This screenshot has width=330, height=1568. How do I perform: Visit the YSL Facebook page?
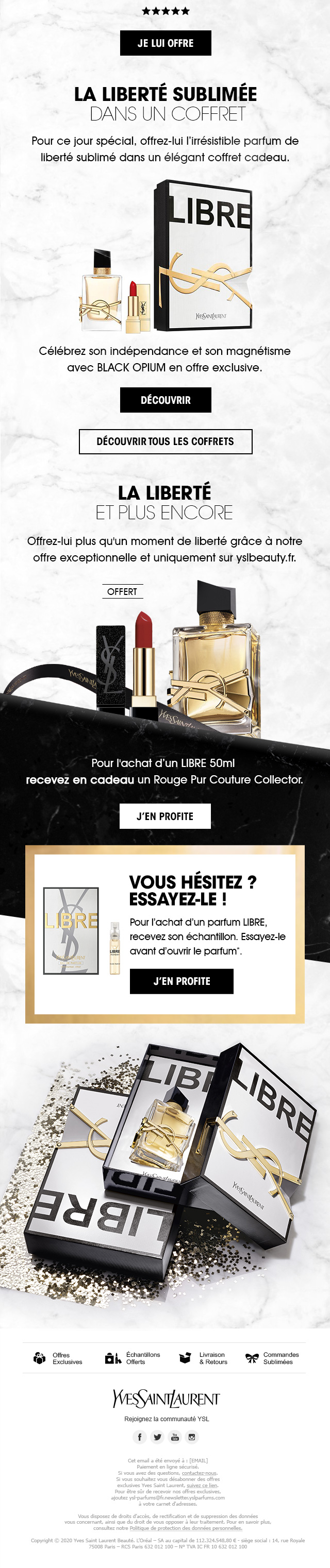pos(139,1437)
